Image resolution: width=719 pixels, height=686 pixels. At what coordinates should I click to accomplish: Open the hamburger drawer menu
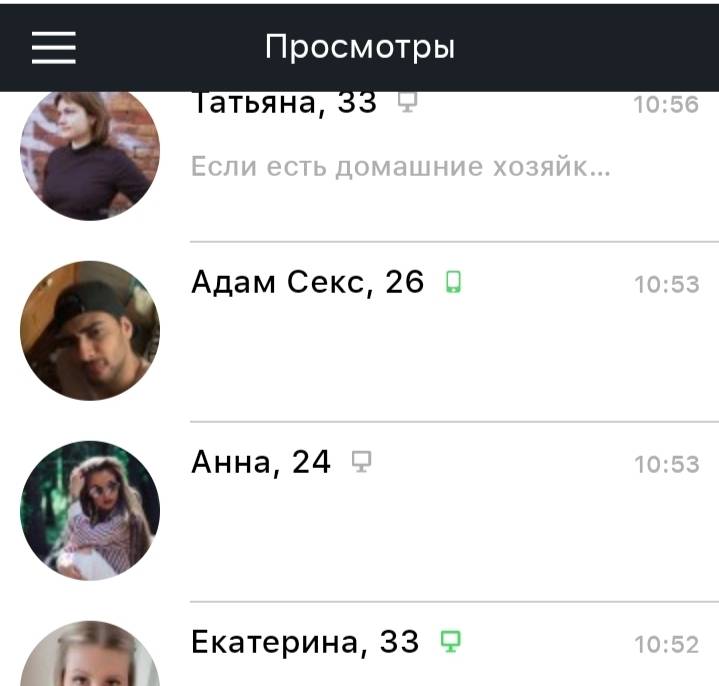pyautogui.click(x=54, y=46)
